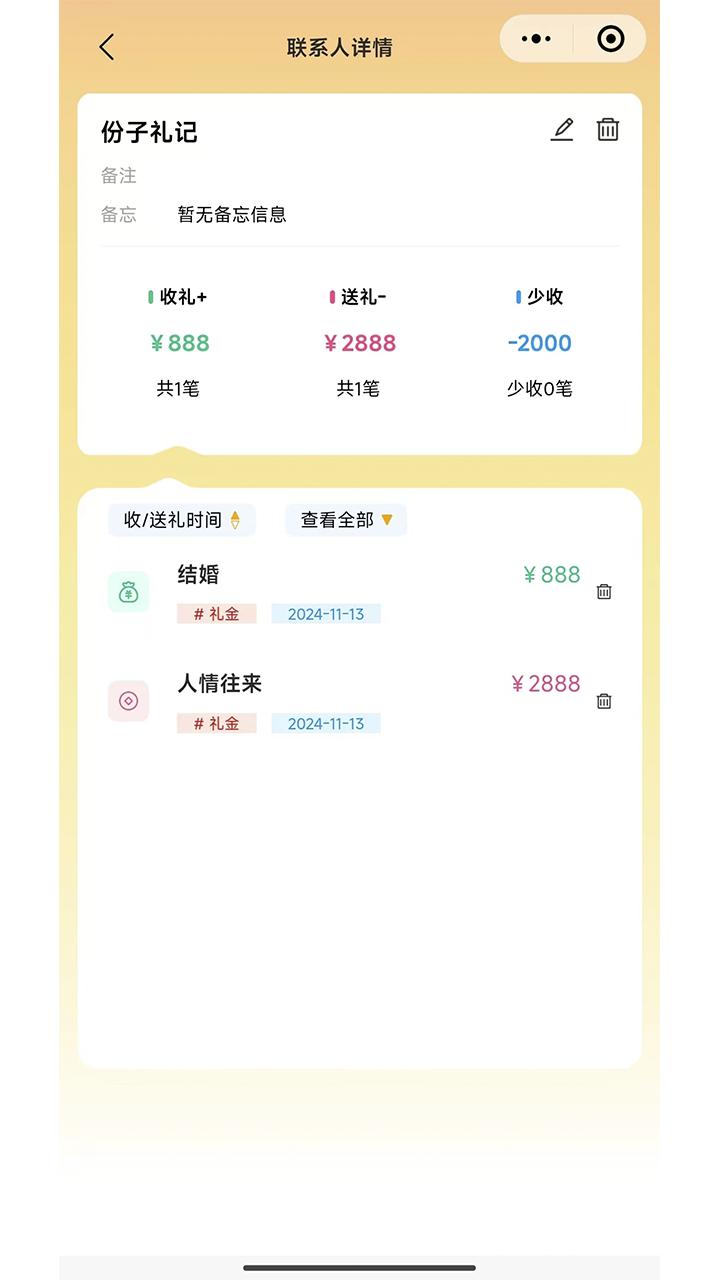
Task: Delete the 人情往来 record
Action: click(604, 701)
